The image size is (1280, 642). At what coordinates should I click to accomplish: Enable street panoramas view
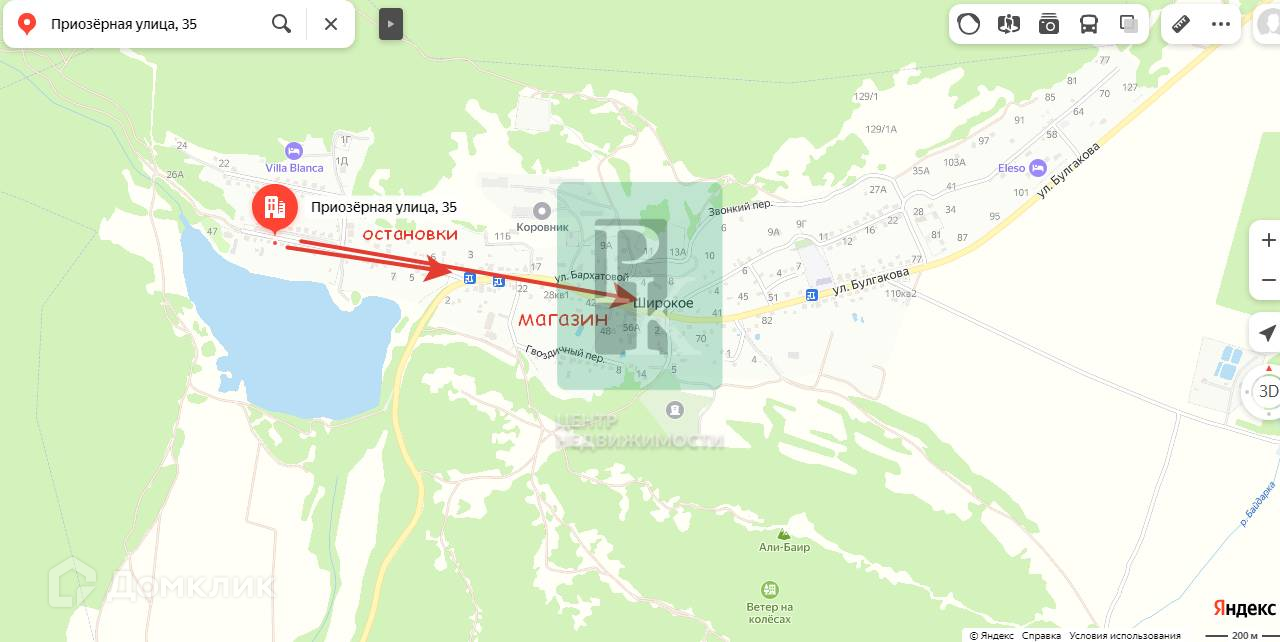1009,24
